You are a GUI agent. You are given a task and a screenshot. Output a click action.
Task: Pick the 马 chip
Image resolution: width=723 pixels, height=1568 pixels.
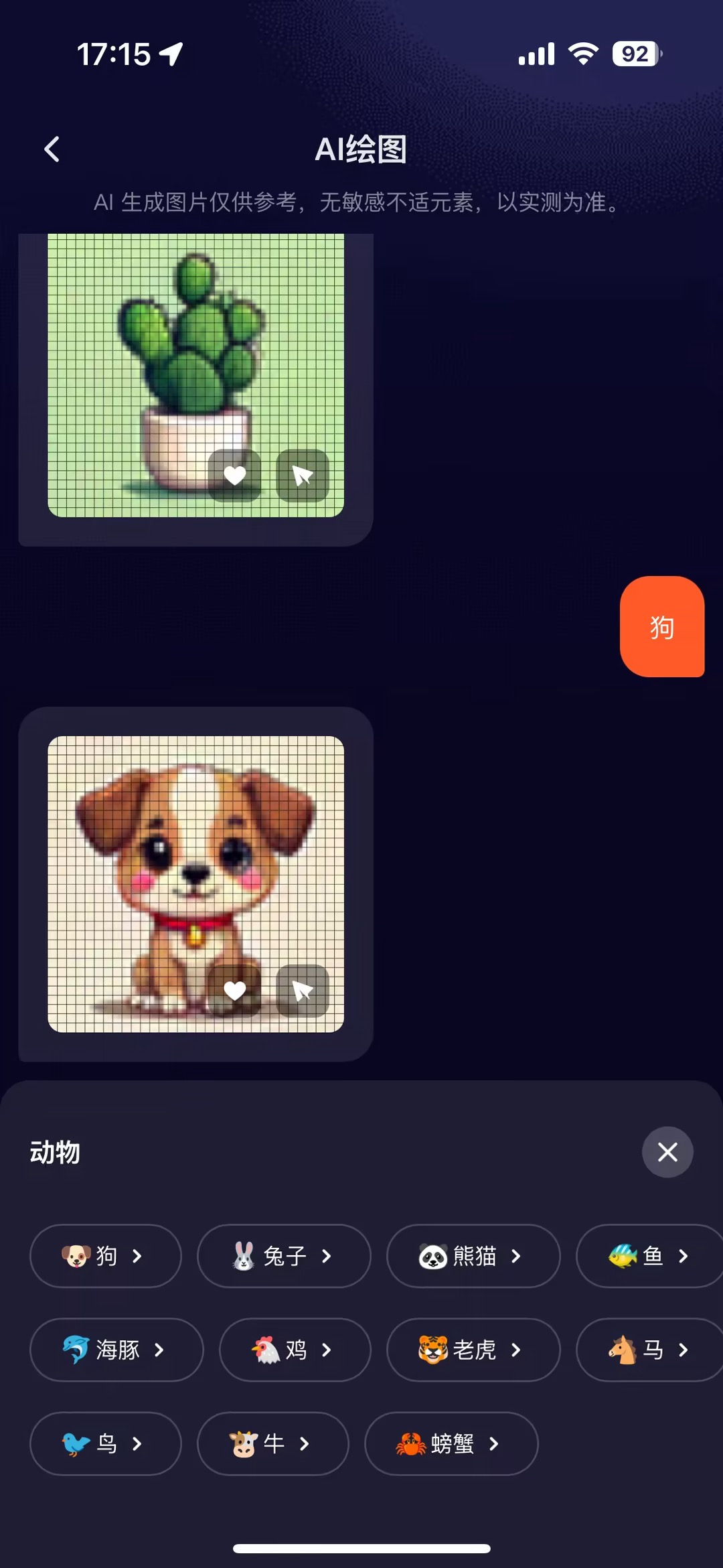(x=649, y=1350)
